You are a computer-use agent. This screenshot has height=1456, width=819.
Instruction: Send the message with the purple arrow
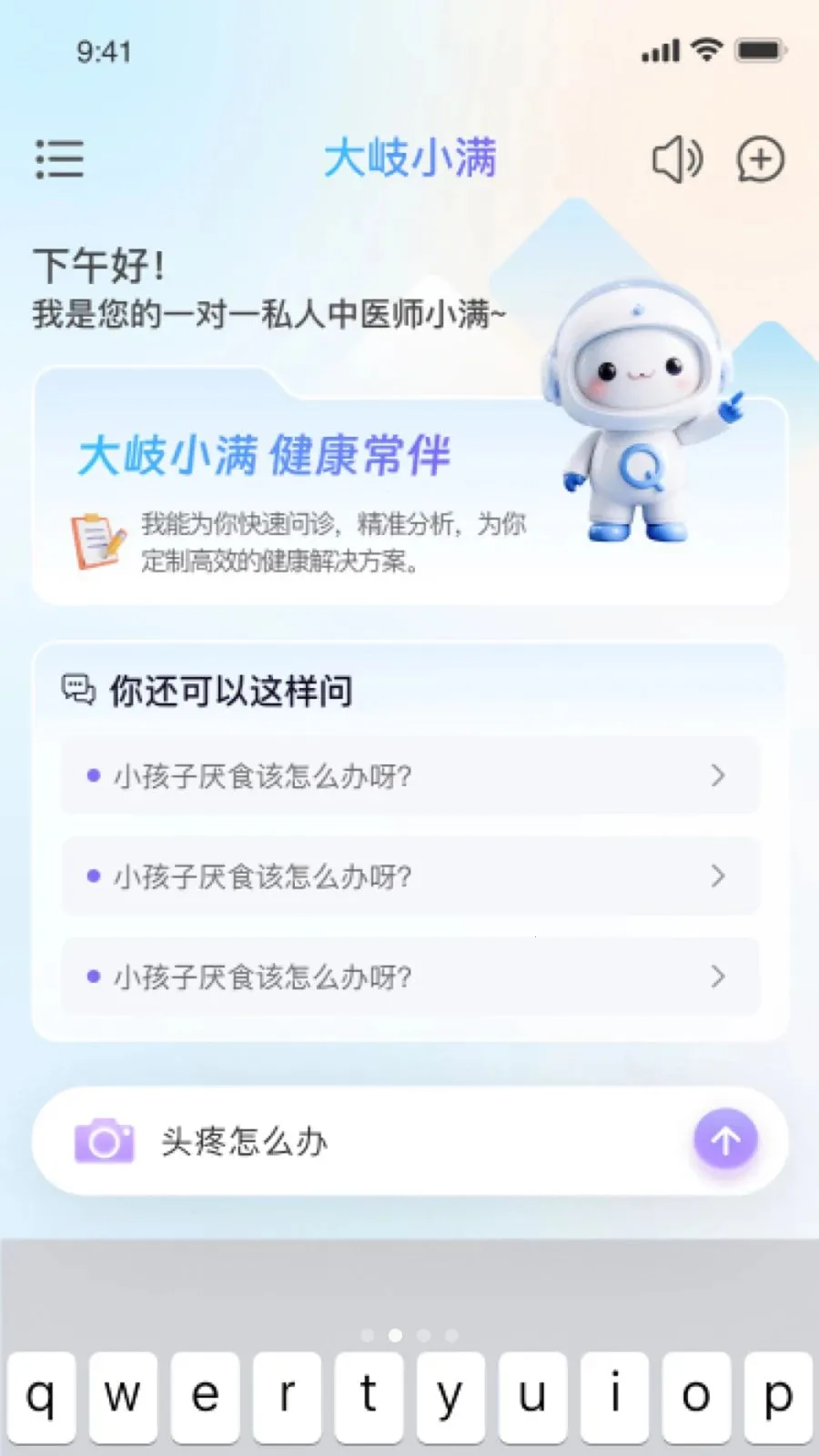tap(725, 1139)
